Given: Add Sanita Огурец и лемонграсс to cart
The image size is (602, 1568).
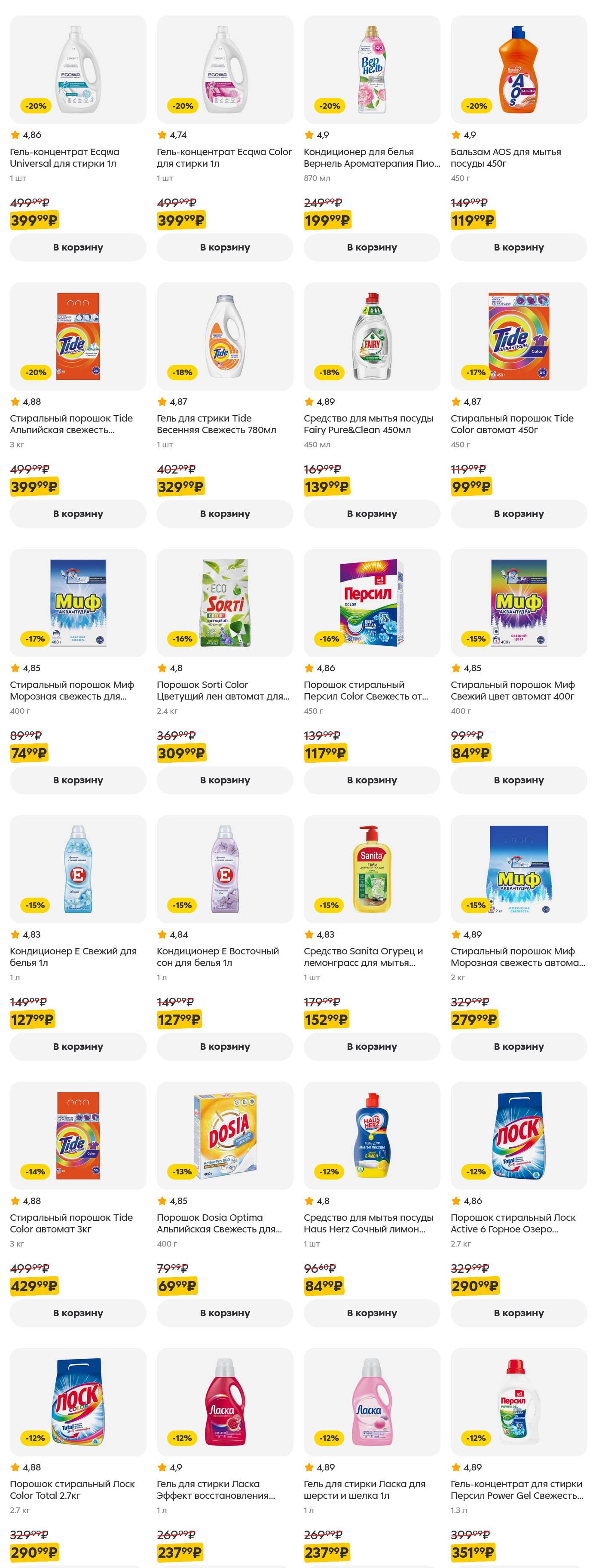Looking at the screenshot, I should point(371,1046).
